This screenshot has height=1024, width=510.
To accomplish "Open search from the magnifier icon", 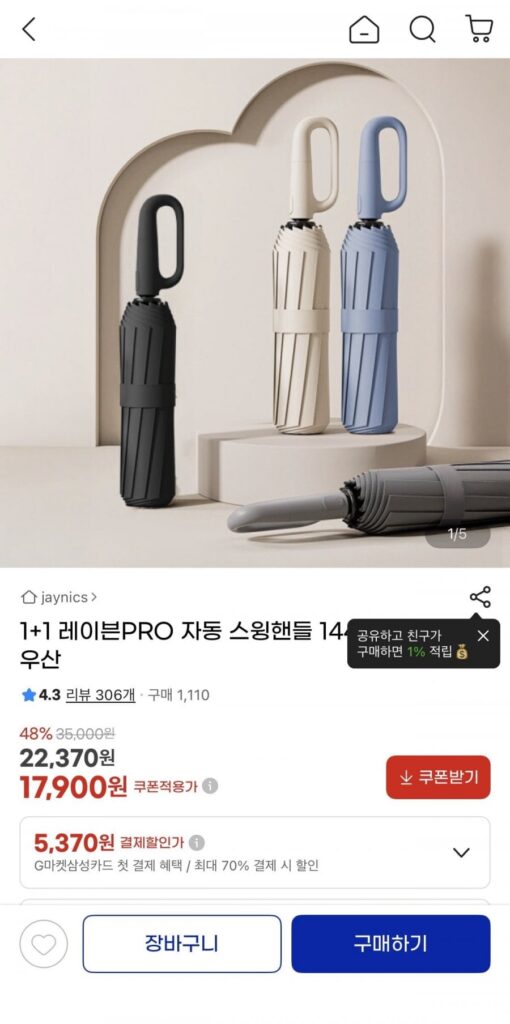I will coord(422,29).
